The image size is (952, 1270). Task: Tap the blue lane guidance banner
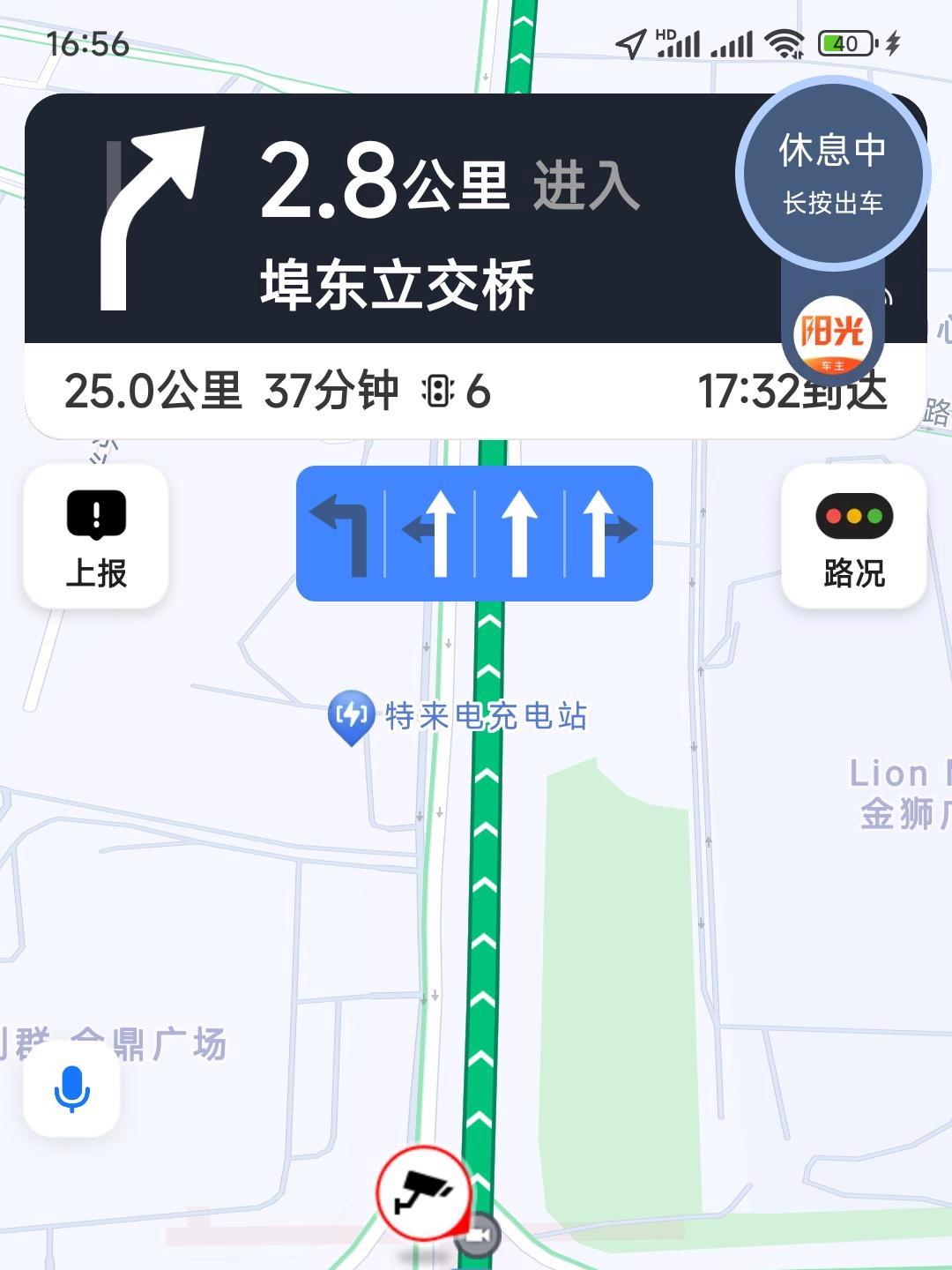[476, 534]
